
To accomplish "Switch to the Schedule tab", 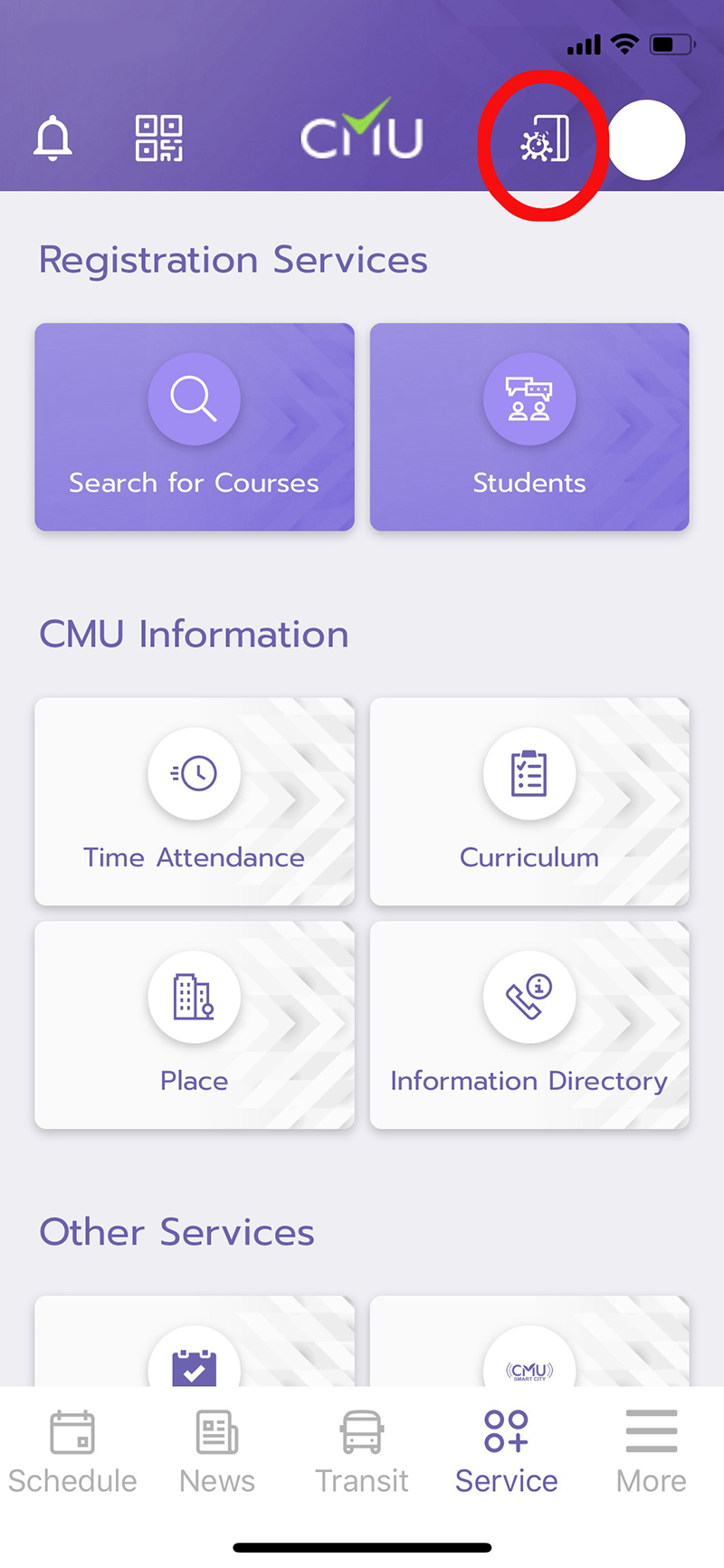I will click(72, 1452).
